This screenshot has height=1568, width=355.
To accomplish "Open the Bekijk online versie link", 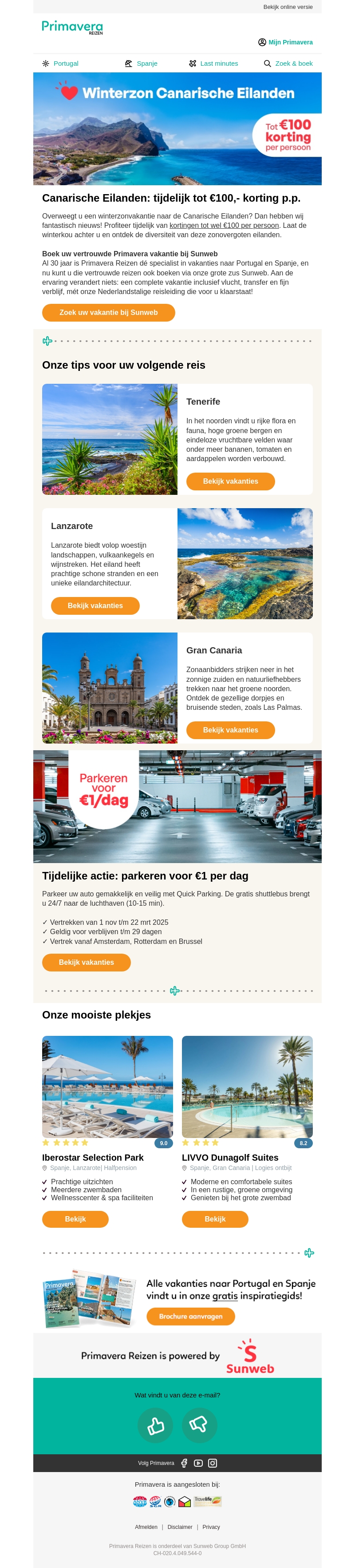I will click(x=288, y=7).
